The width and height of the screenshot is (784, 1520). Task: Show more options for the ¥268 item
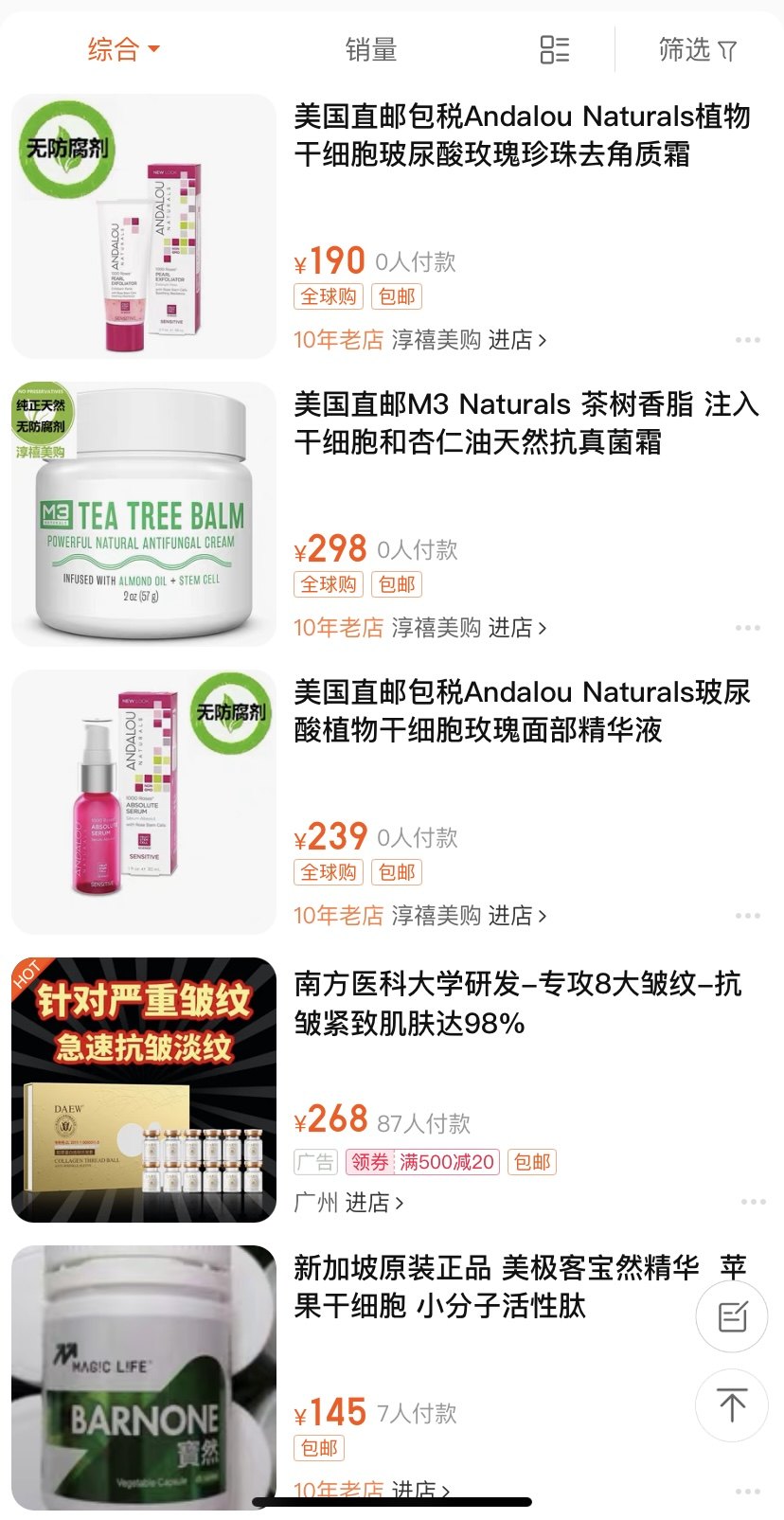(753, 1202)
